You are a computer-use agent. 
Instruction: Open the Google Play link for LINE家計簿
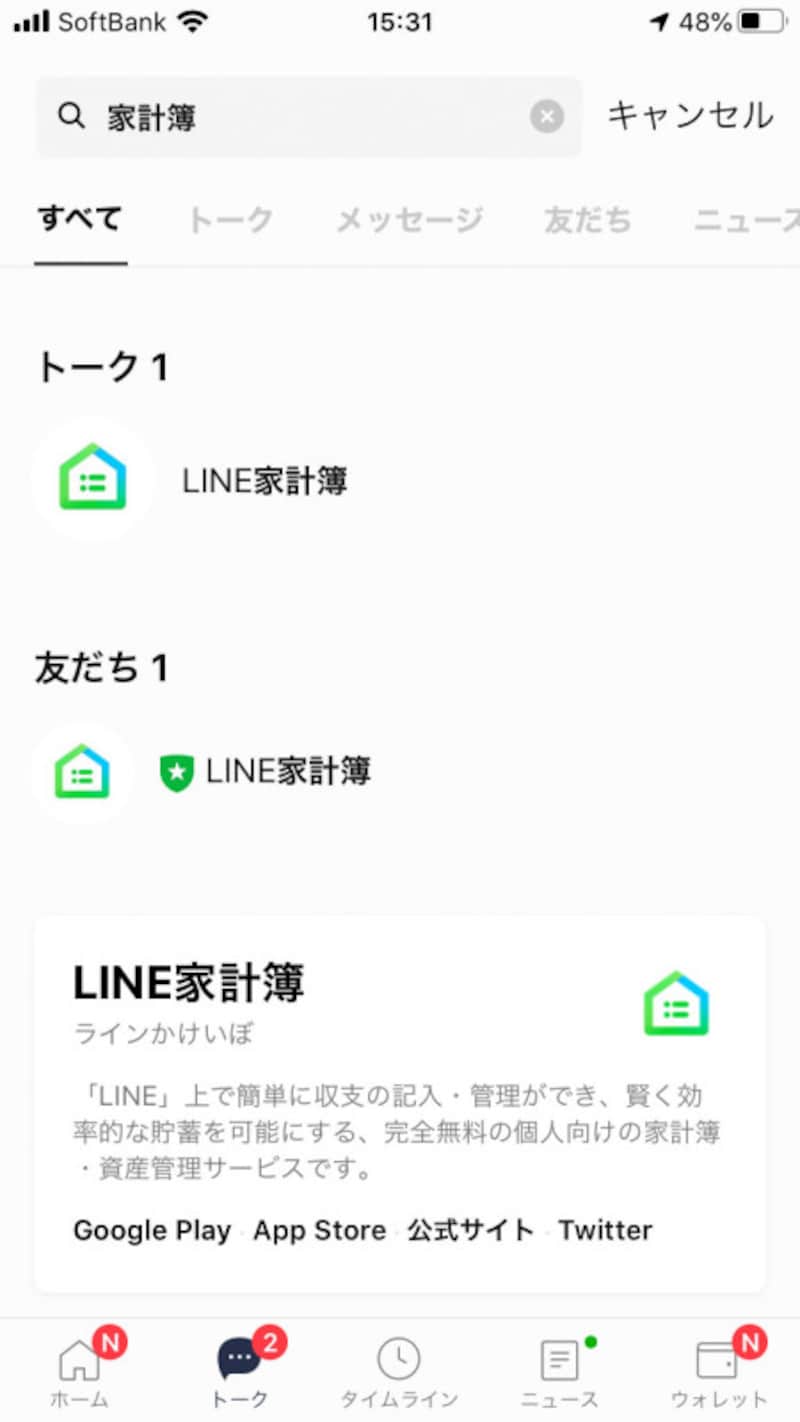[x=151, y=1231]
